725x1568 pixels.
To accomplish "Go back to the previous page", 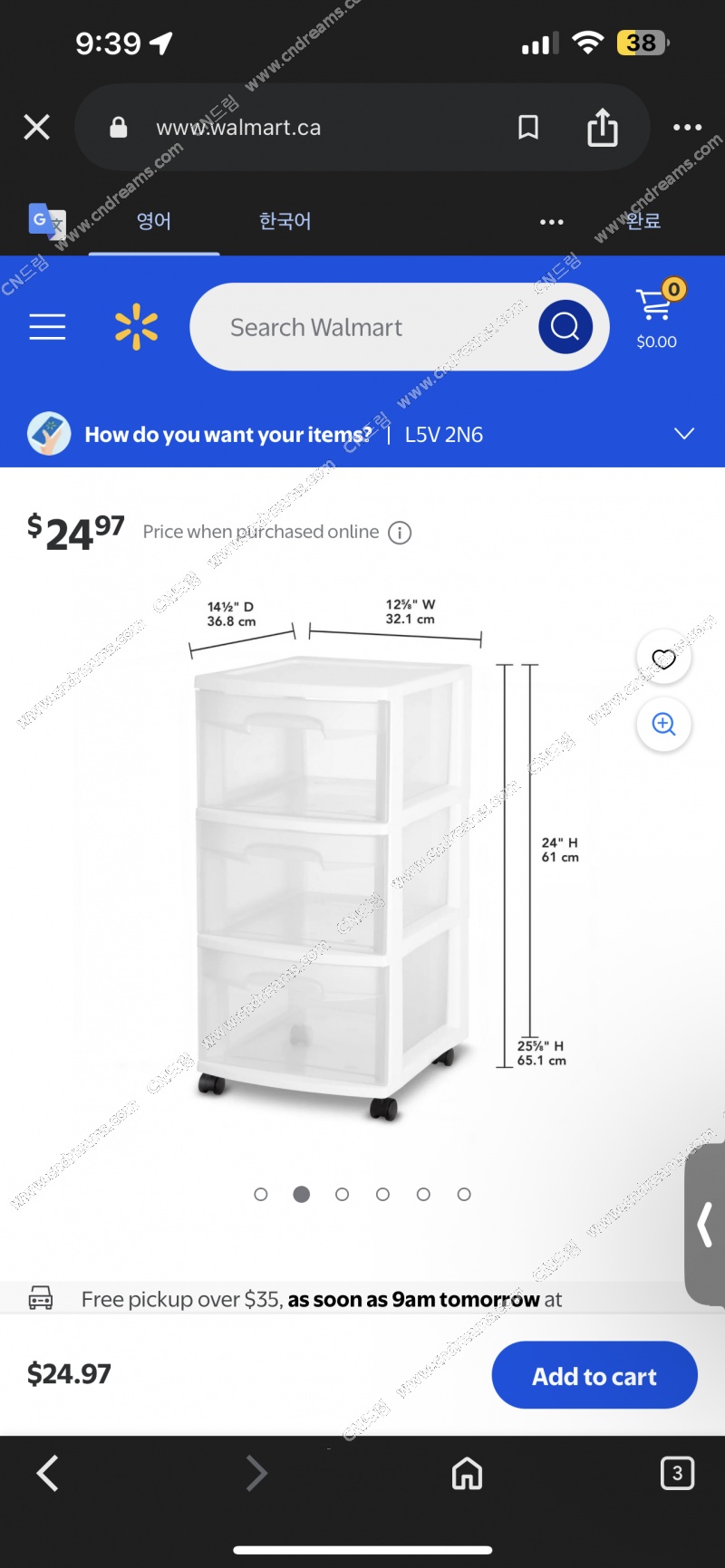I will pyautogui.click(x=48, y=1473).
